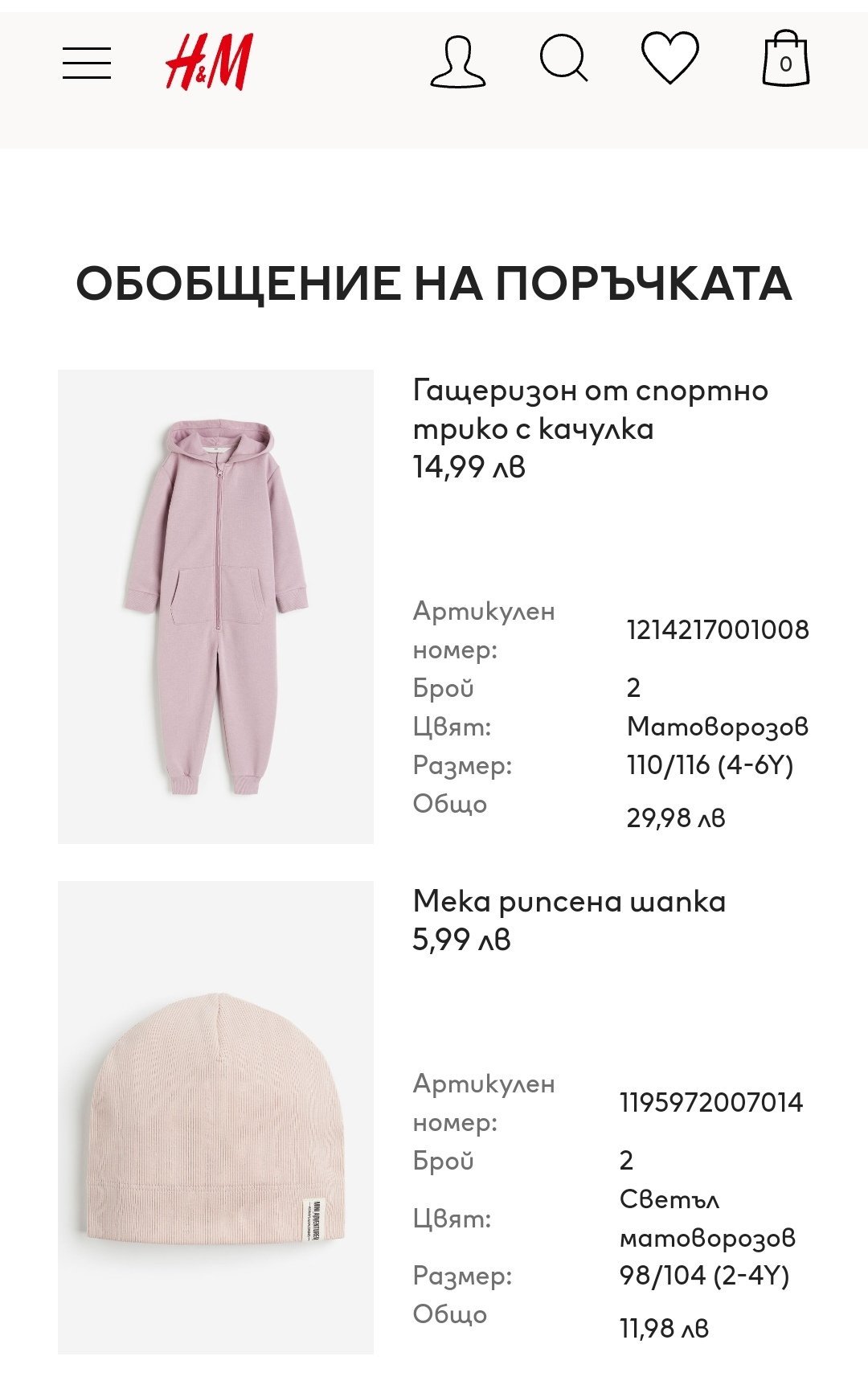Tap the search magnifier icon
Viewport: 868px width, 1385px height.
click(x=563, y=59)
